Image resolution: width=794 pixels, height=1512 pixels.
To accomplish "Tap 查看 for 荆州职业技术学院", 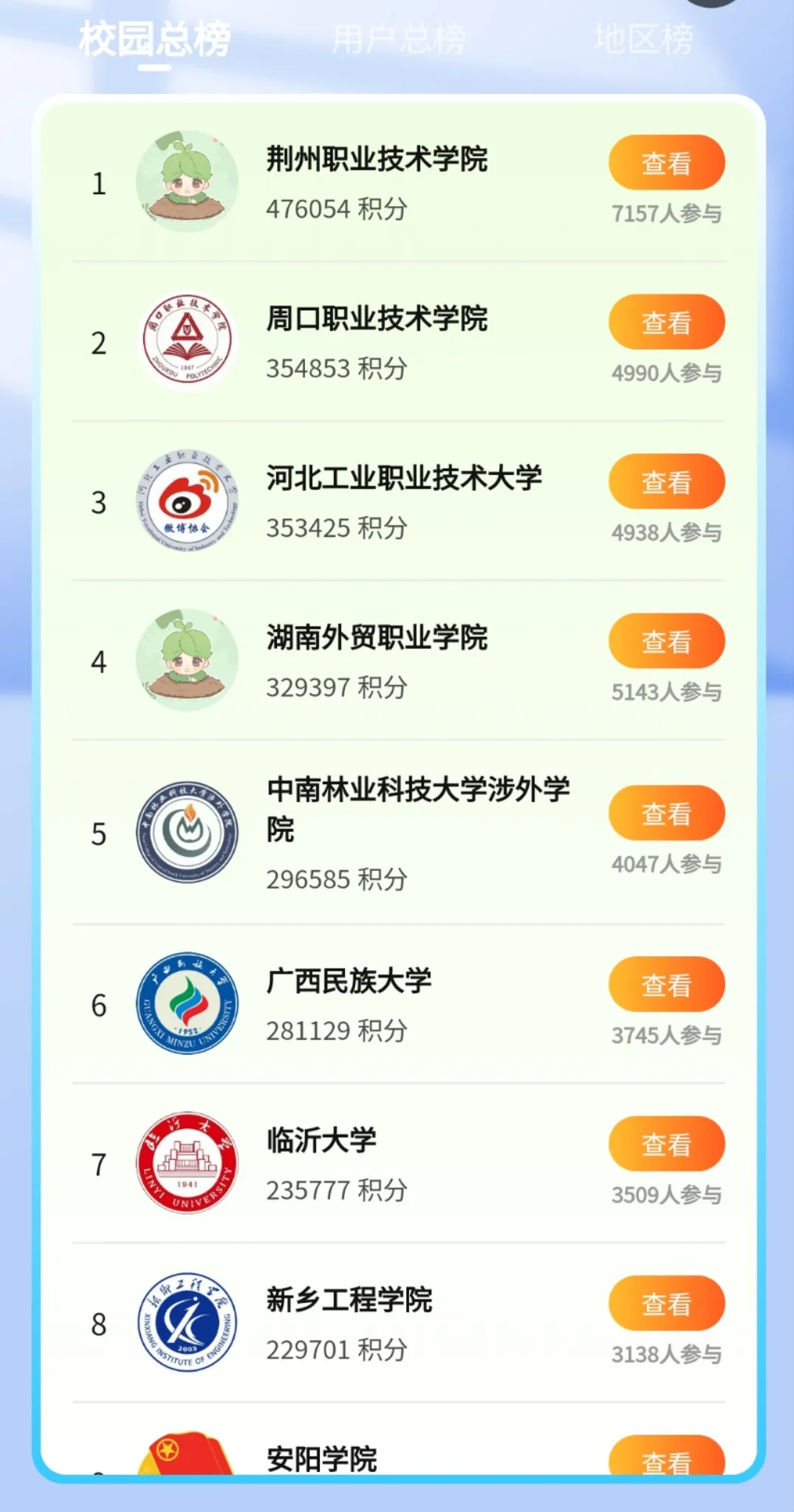I will coord(666,162).
